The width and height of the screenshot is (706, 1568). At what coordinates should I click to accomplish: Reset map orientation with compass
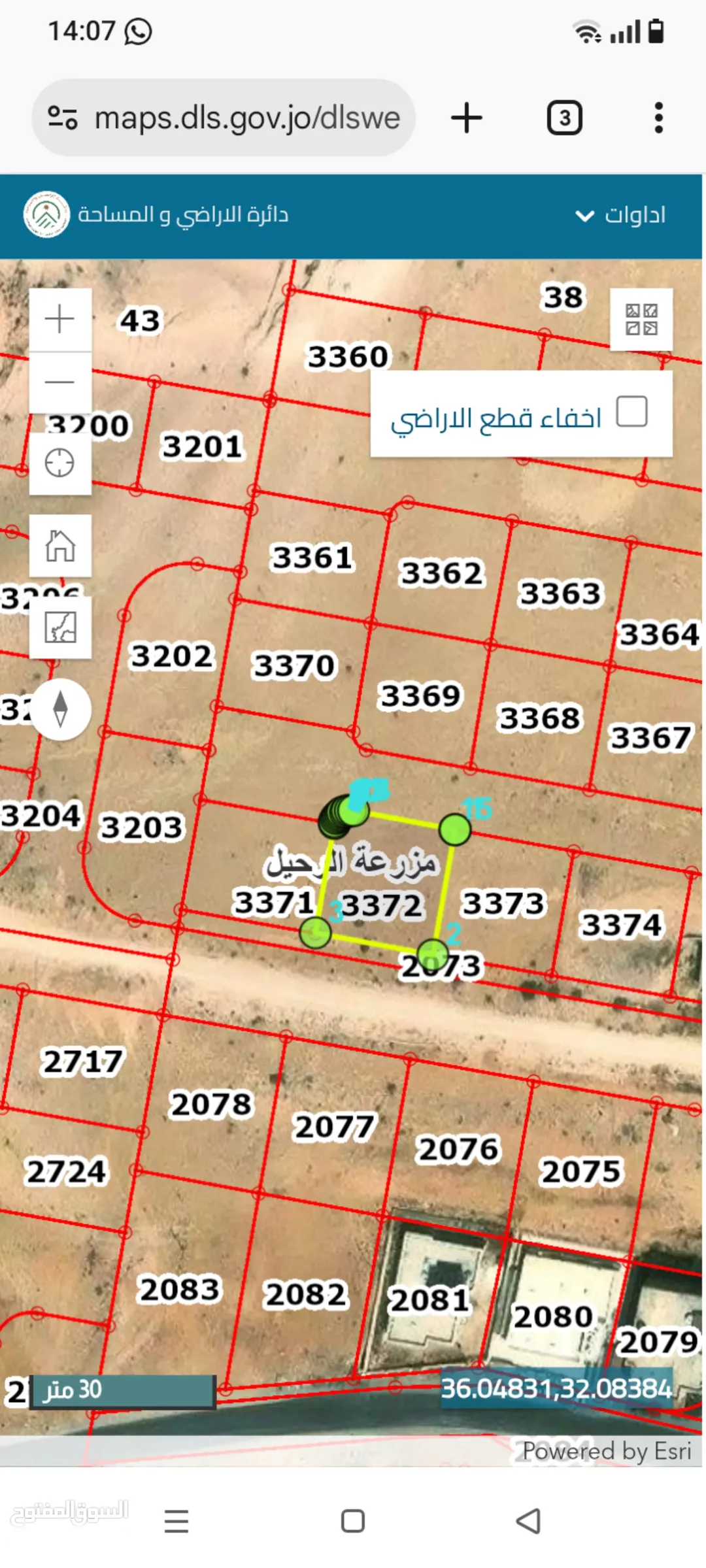click(x=60, y=709)
